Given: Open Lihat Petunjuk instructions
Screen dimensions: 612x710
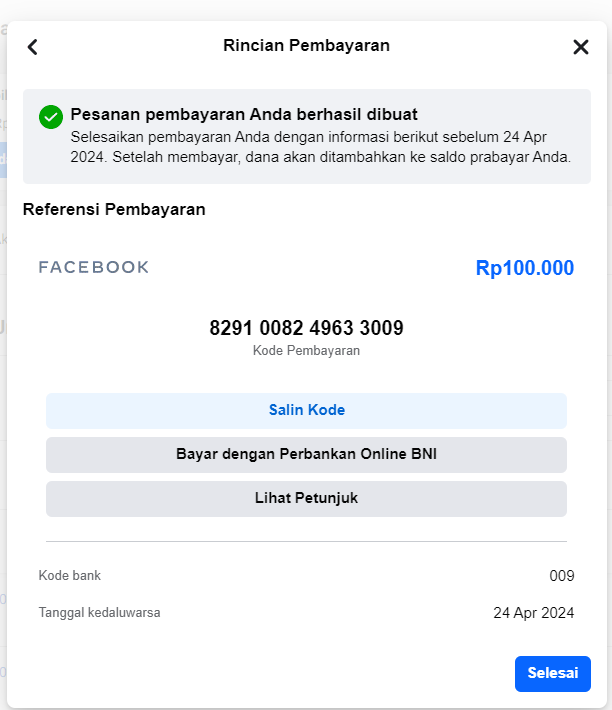Looking at the screenshot, I should click(306, 499).
